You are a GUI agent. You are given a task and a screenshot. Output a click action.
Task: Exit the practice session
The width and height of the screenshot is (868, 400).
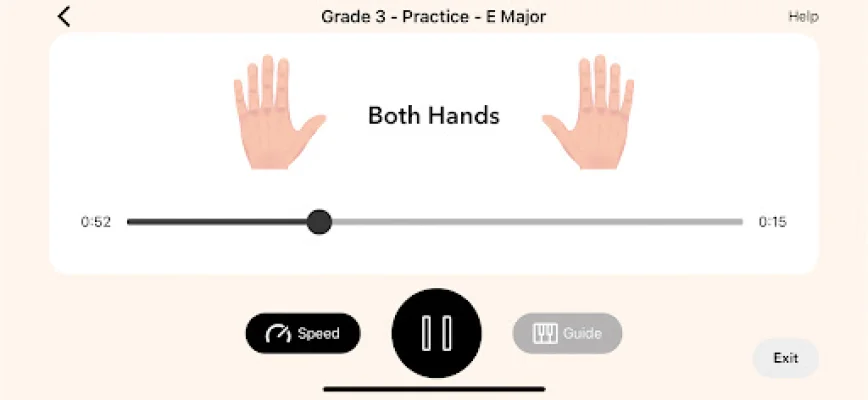(x=785, y=358)
